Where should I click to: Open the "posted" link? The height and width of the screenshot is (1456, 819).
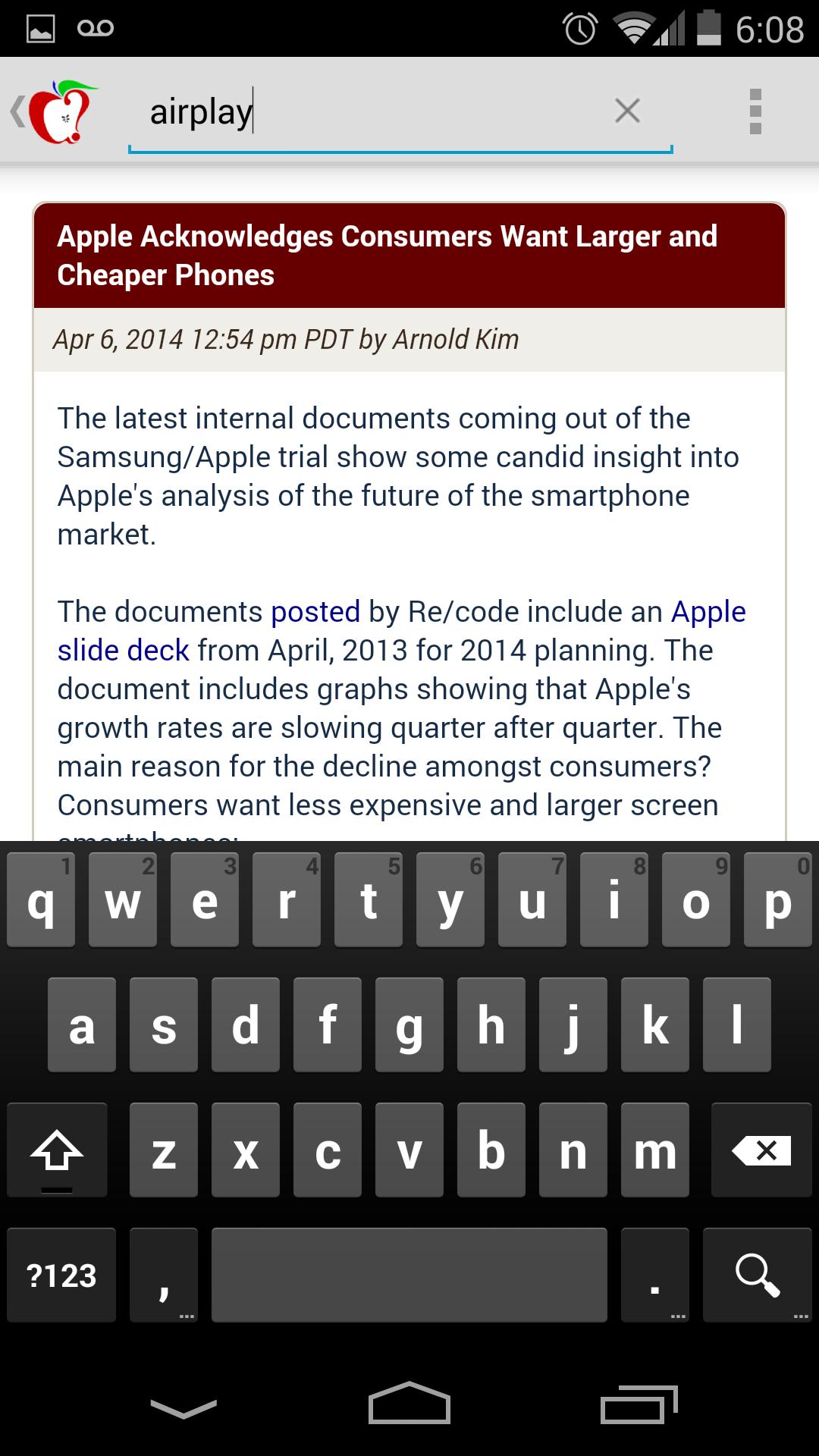(315, 611)
